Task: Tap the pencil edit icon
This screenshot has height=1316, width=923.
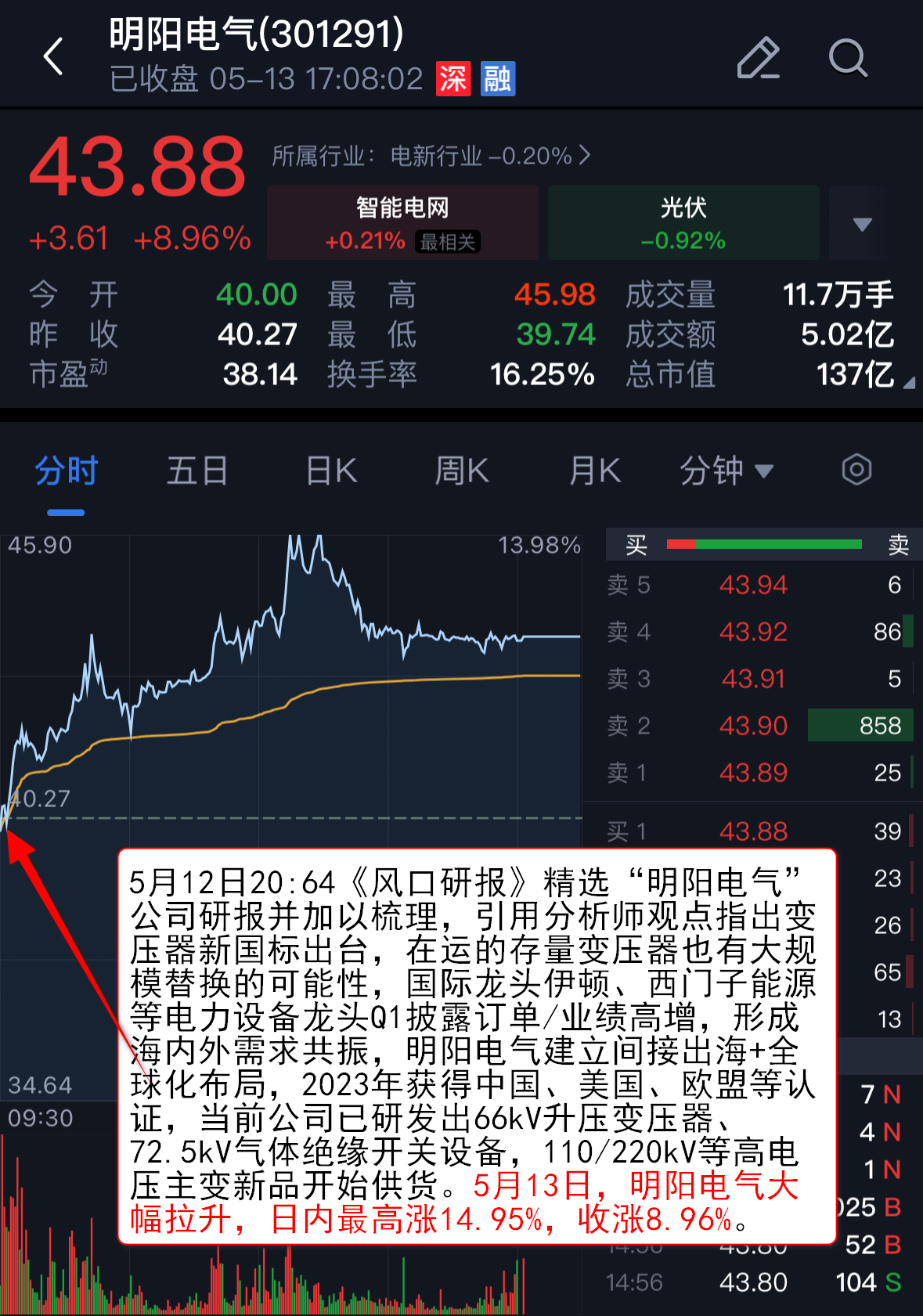Action: pyautogui.click(x=758, y=58)
